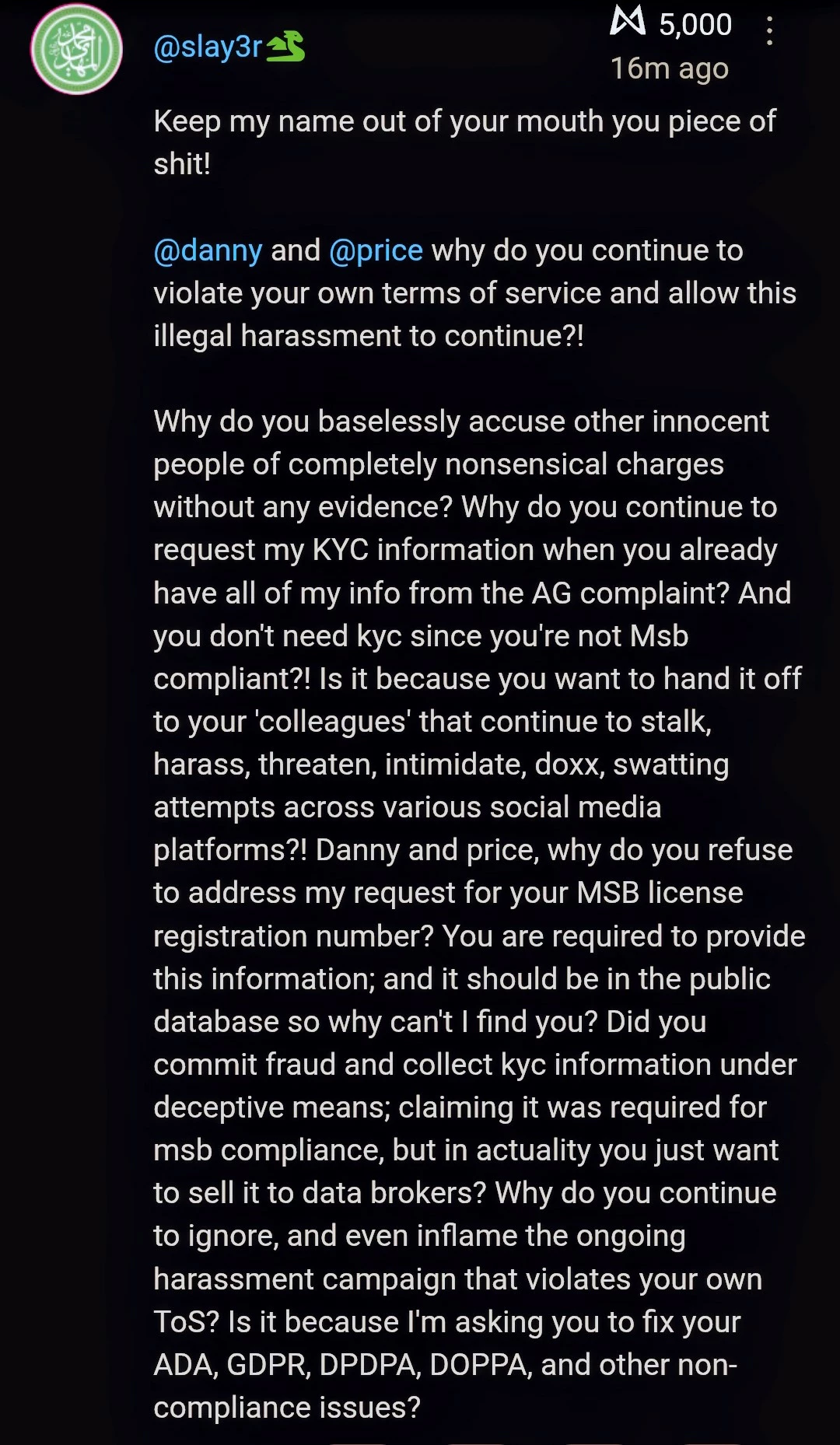Open the @slay3r username link
The height and width of the screenshot is (1445, 840).
(208, 47)
